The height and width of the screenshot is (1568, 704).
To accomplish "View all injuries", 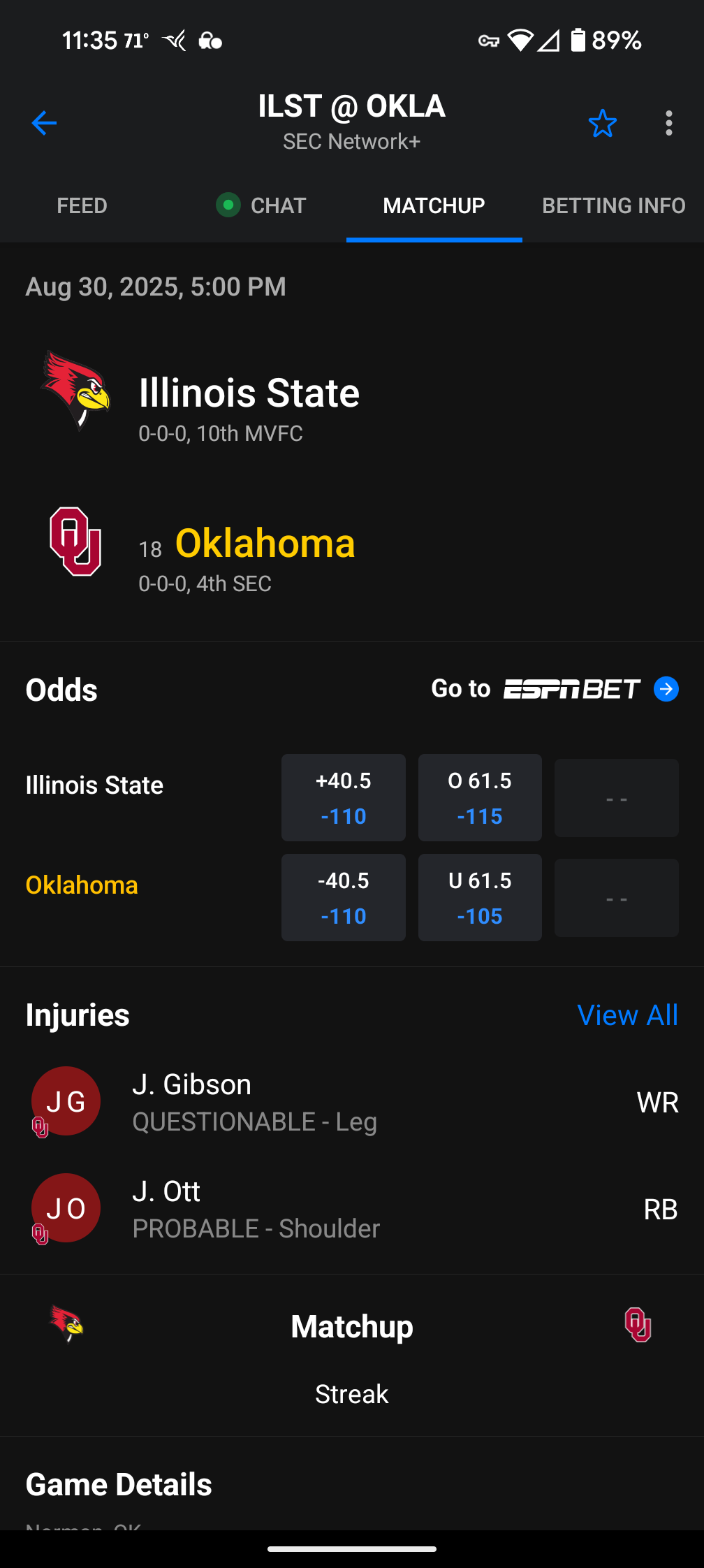I will tap(627, 1015).
